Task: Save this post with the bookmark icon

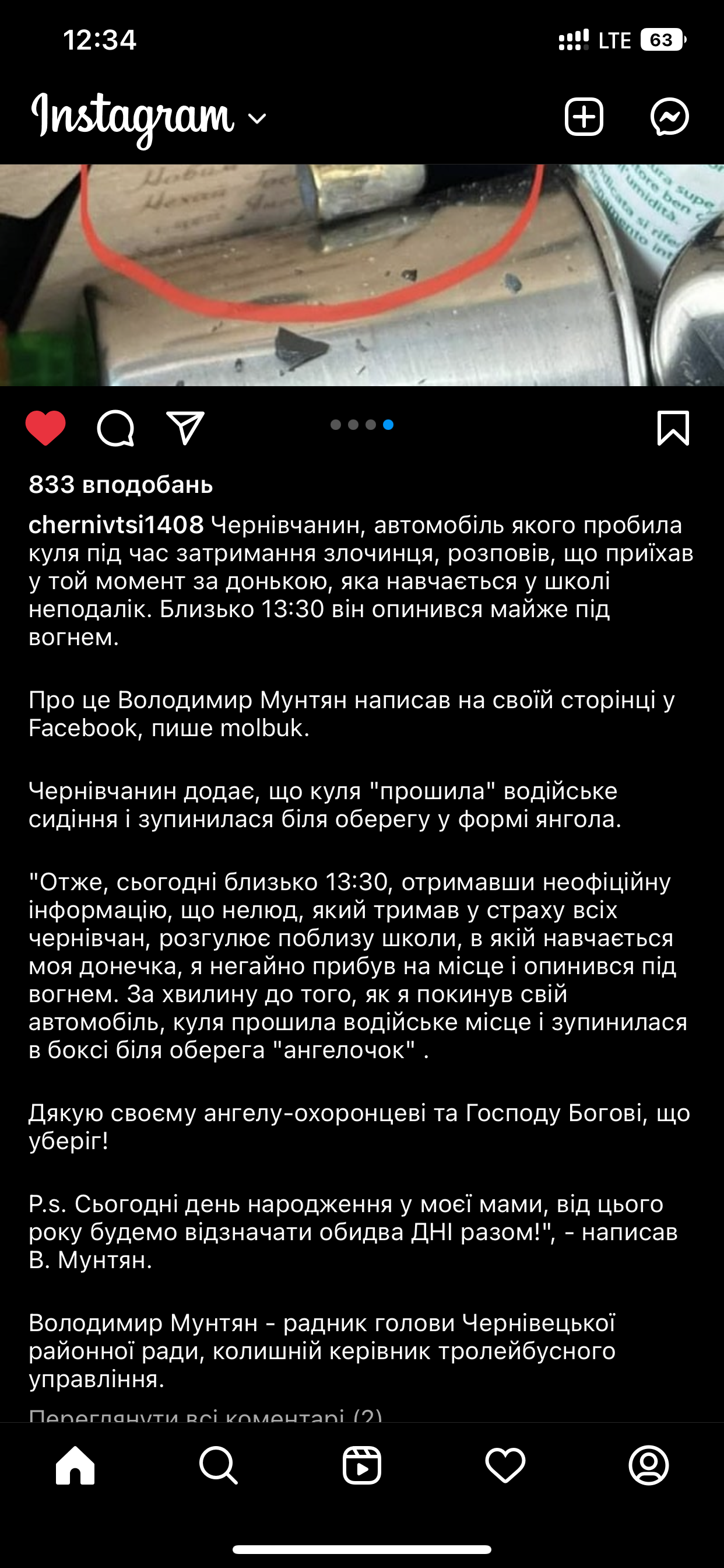Action: click(x=673, y=428)
